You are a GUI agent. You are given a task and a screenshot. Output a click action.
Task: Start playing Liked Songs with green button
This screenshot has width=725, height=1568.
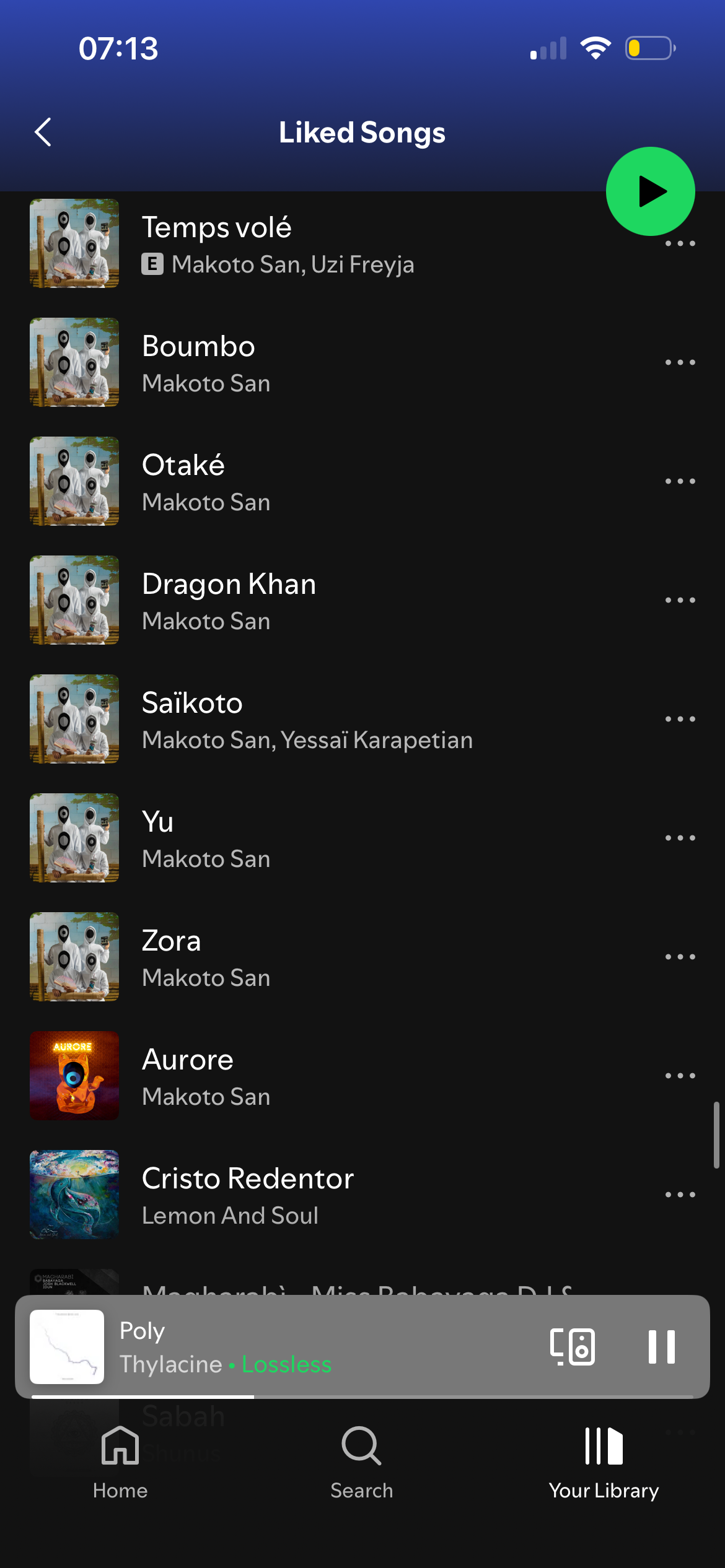click(650, 191)
